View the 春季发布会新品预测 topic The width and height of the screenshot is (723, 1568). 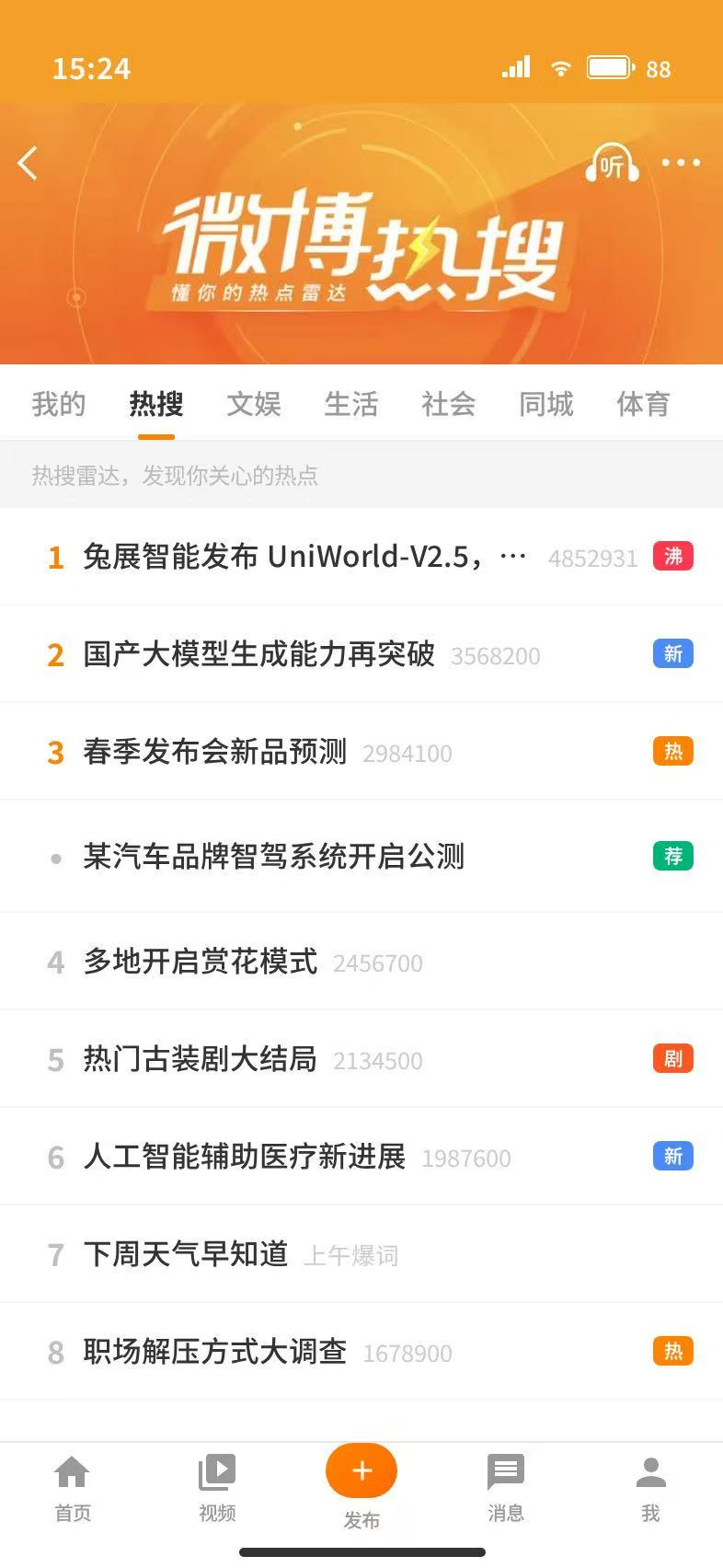(x=214, y=752)
